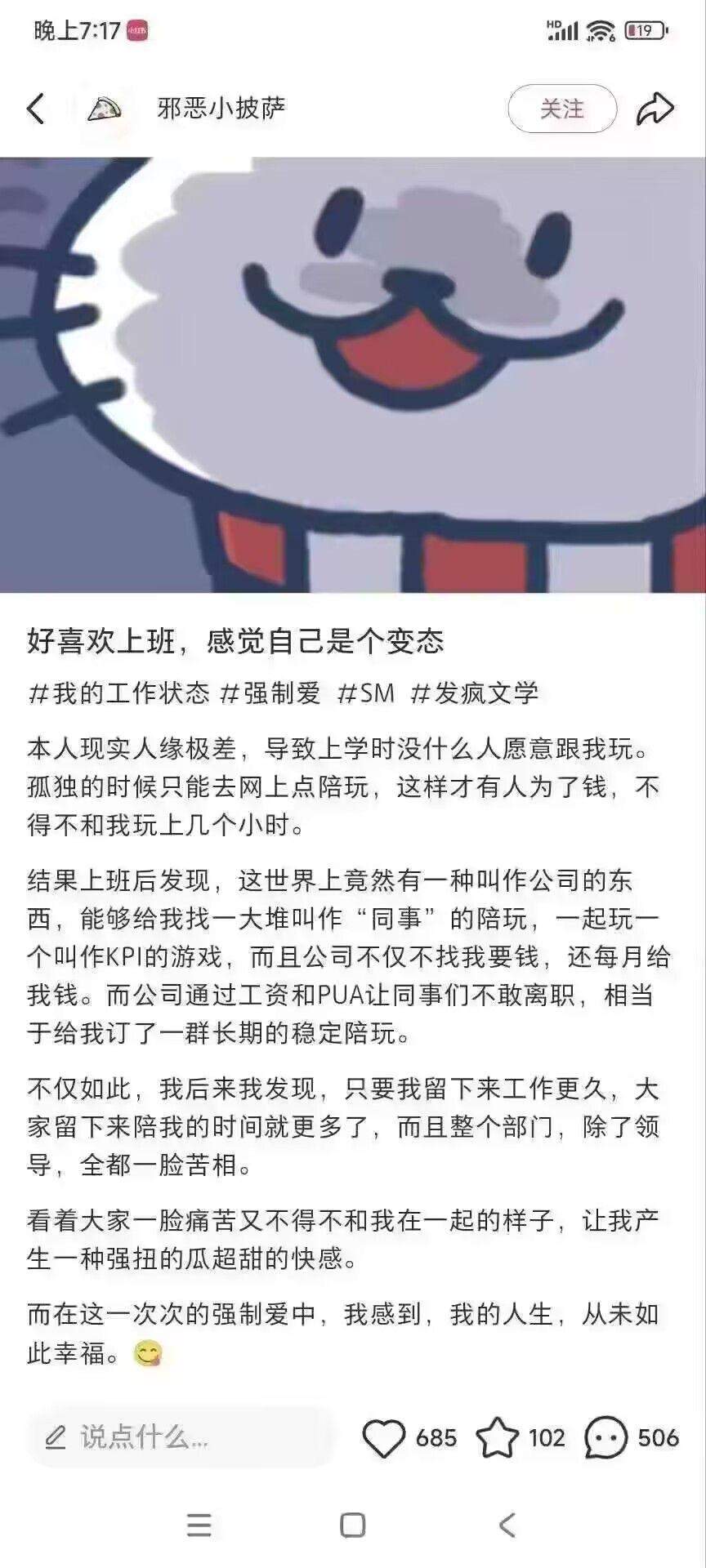This screenshot has height=1568, width=706.
Task: Open system recent apps menu
Action: pos(199,1525)
